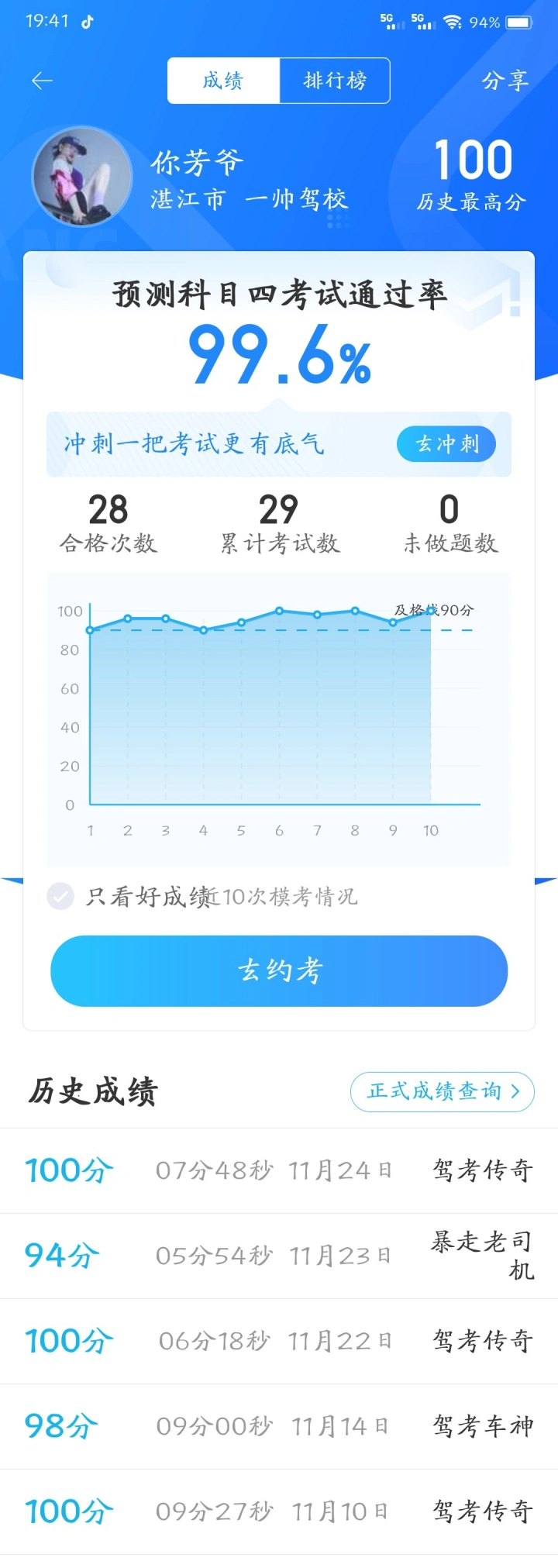Tap 分享 to share results
558x1568 pixels.
505,81
